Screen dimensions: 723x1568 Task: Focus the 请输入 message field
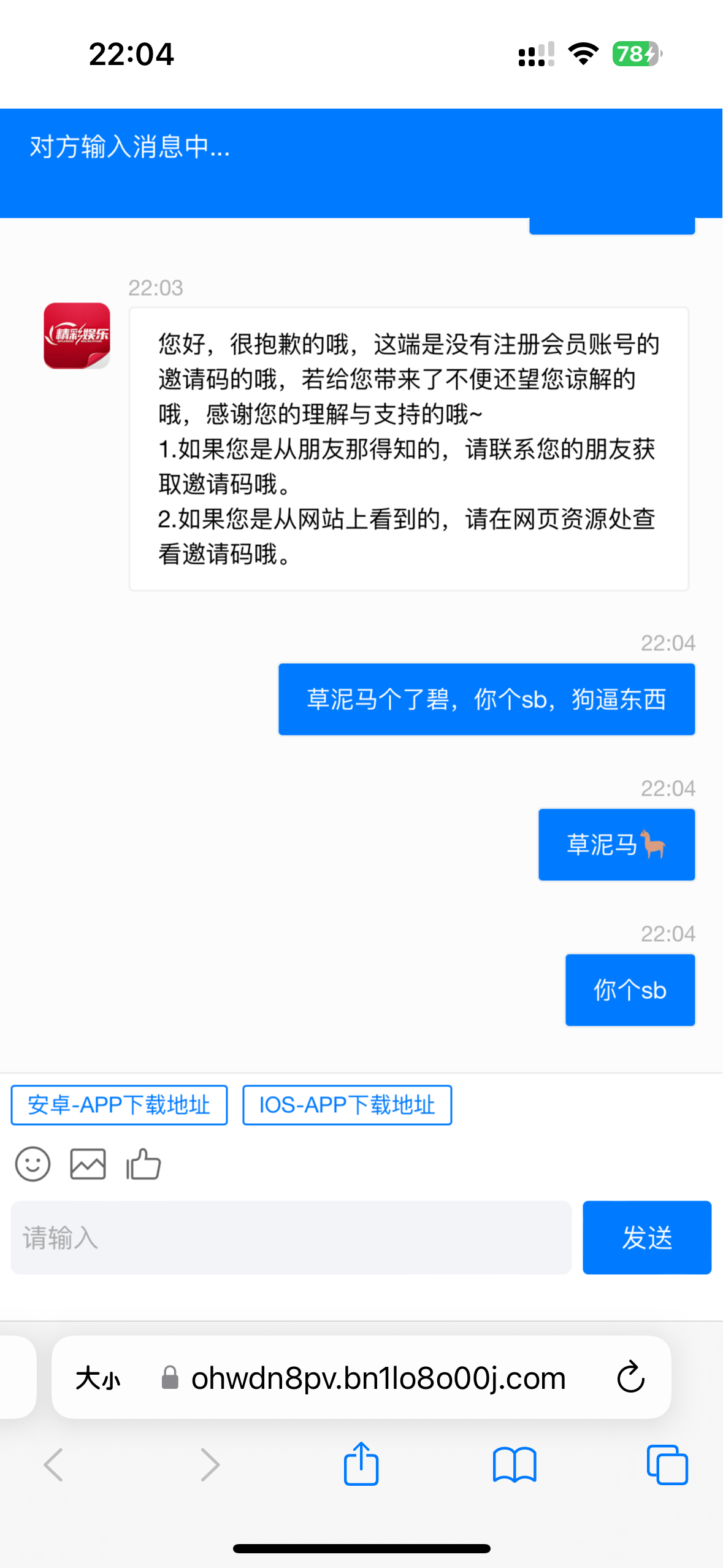tap(291, 1237)
